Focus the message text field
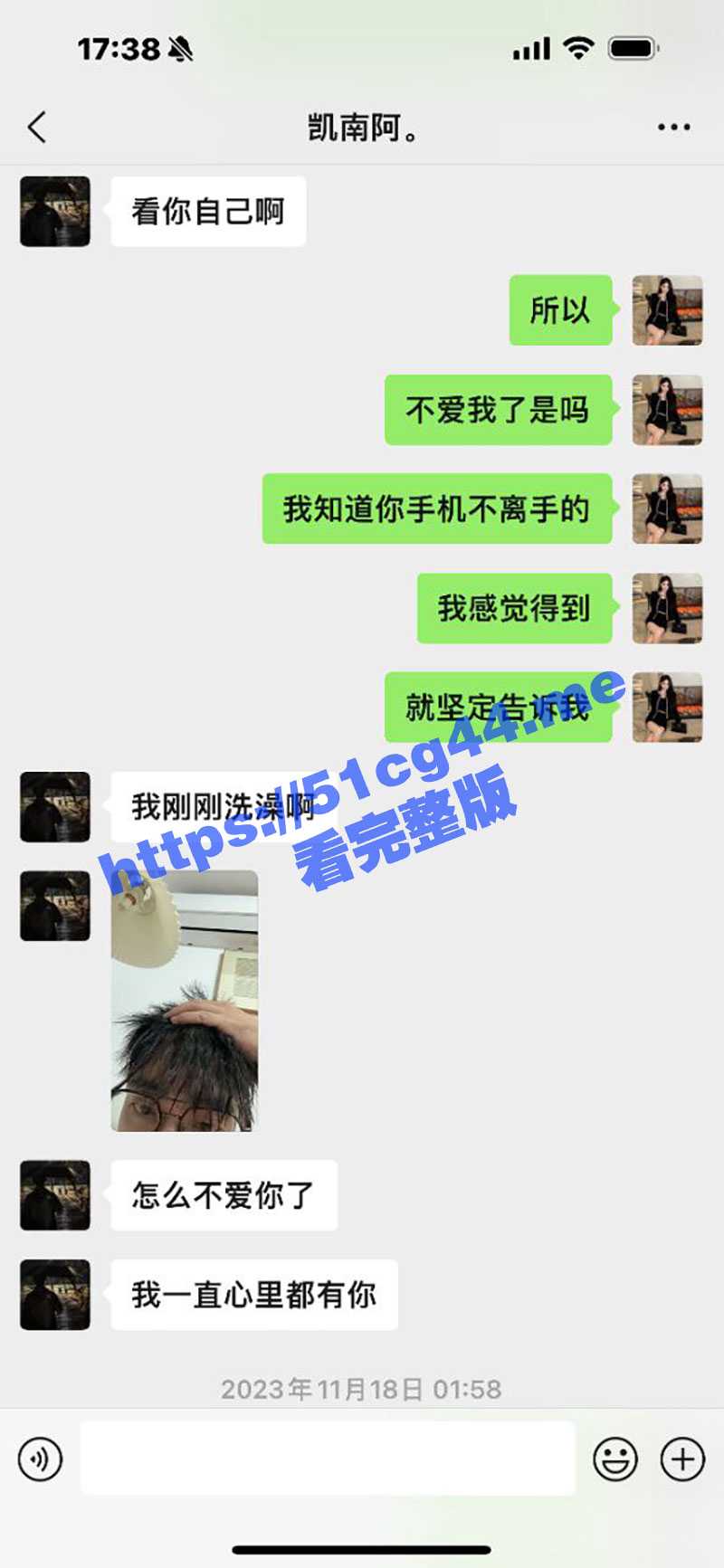The image size is (724, 1568). 328,1458
